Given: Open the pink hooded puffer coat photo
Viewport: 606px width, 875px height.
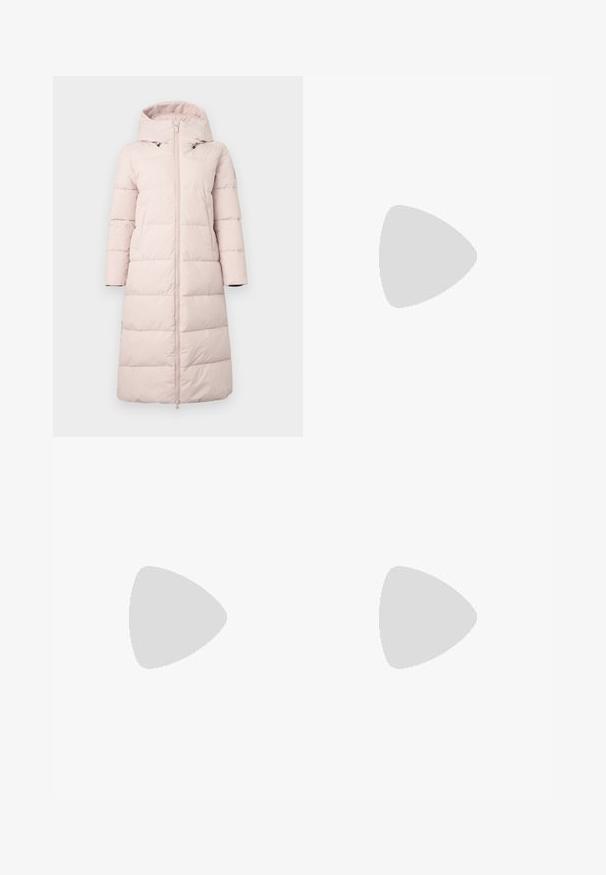Looking at the screenshot, I should point(177,256).
